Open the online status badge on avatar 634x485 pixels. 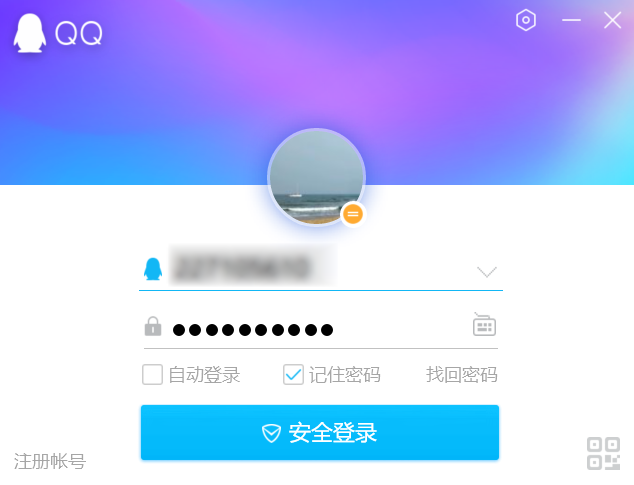coord(352,214)
